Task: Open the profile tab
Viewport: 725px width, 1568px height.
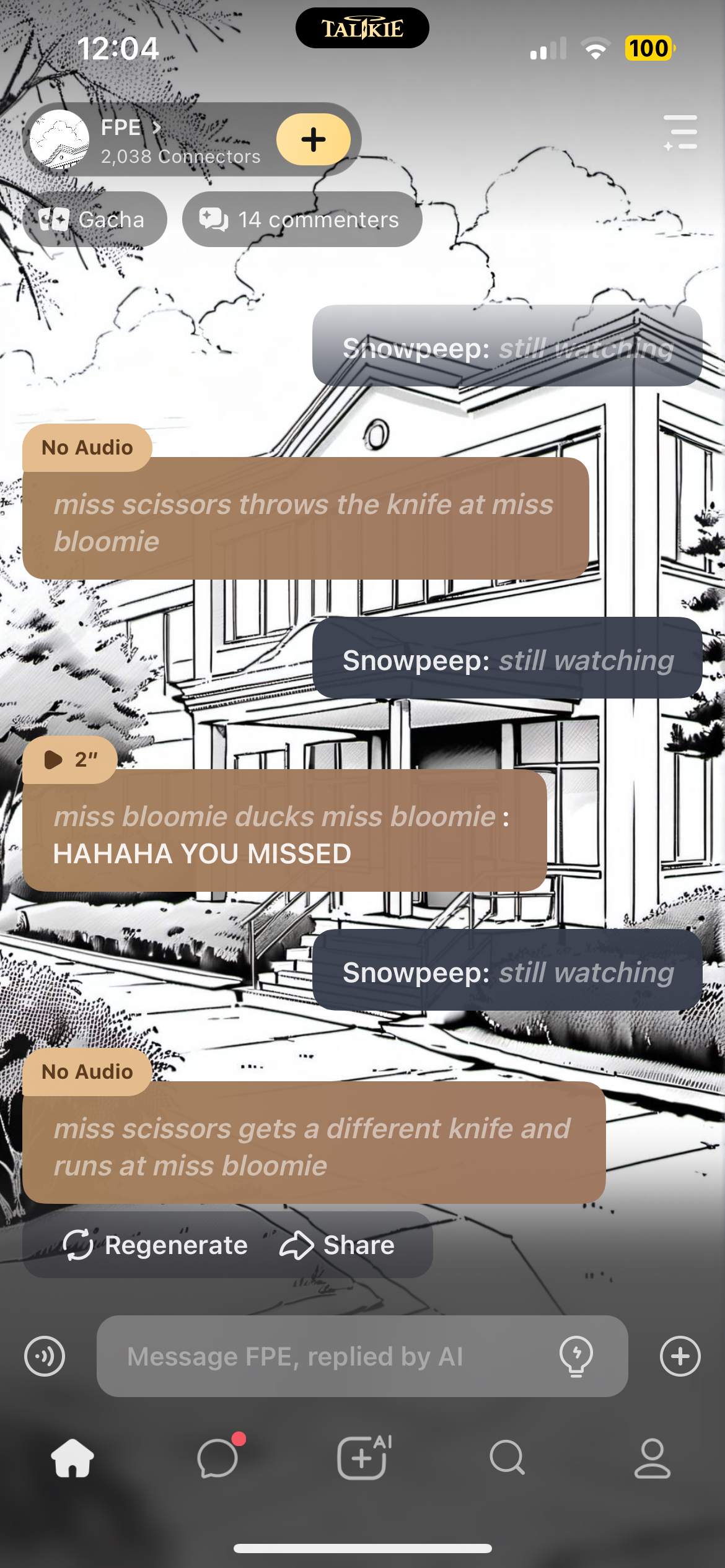Action: tap(652, 1458)
